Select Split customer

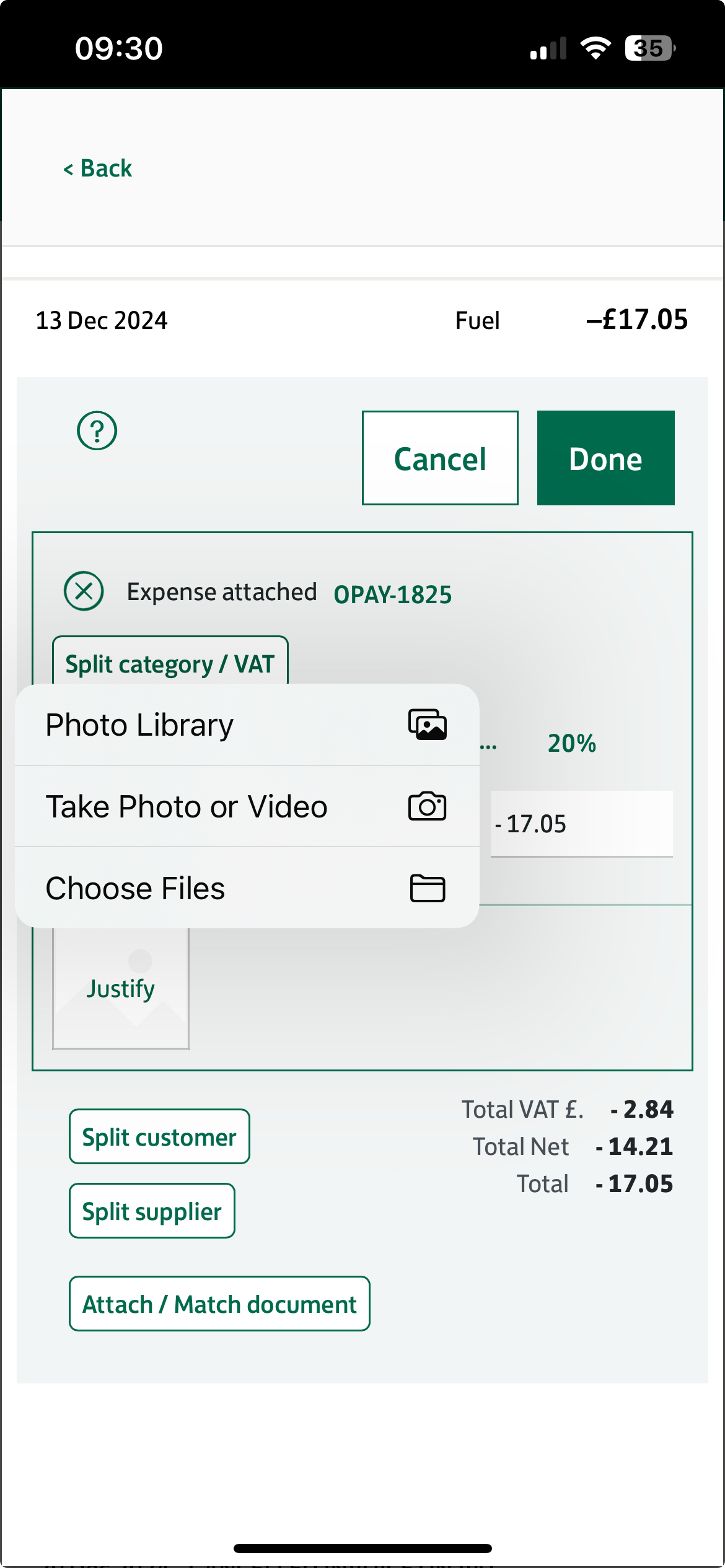click(159, 1137)
